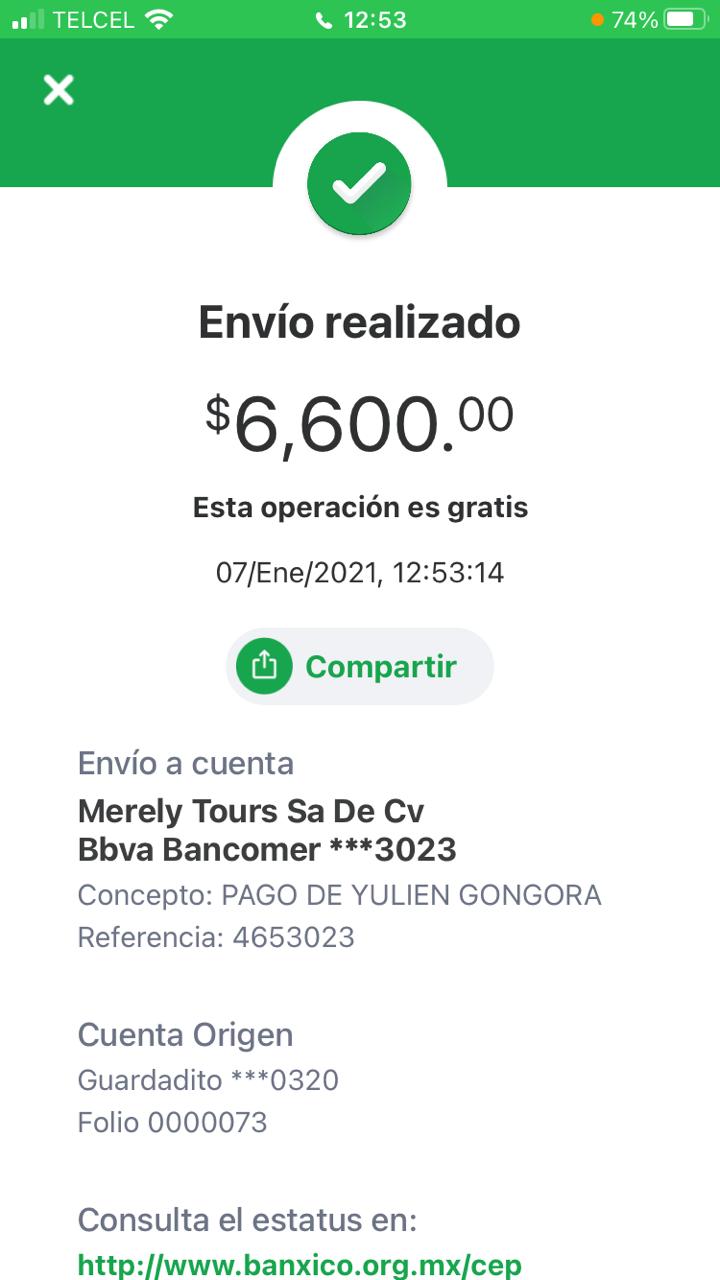Image resolution: width=720 pixels, height=1280 pixels.
Task: Open the banxico.org.mx/cep link
Action: (300, 1264)
